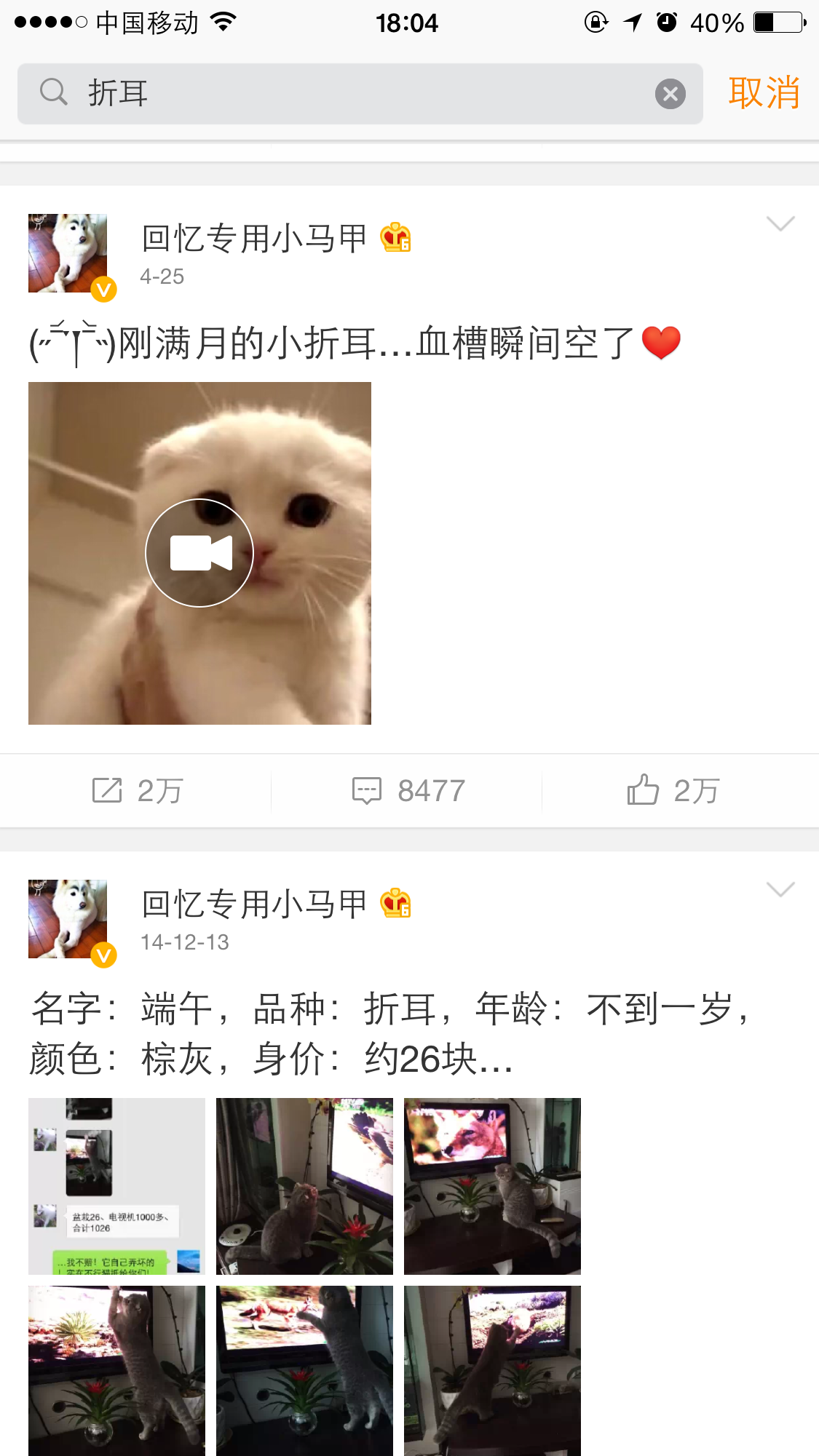Tap the 取消 cancel button
This screenshot has width=819, height=1456.
click(765, 93)
